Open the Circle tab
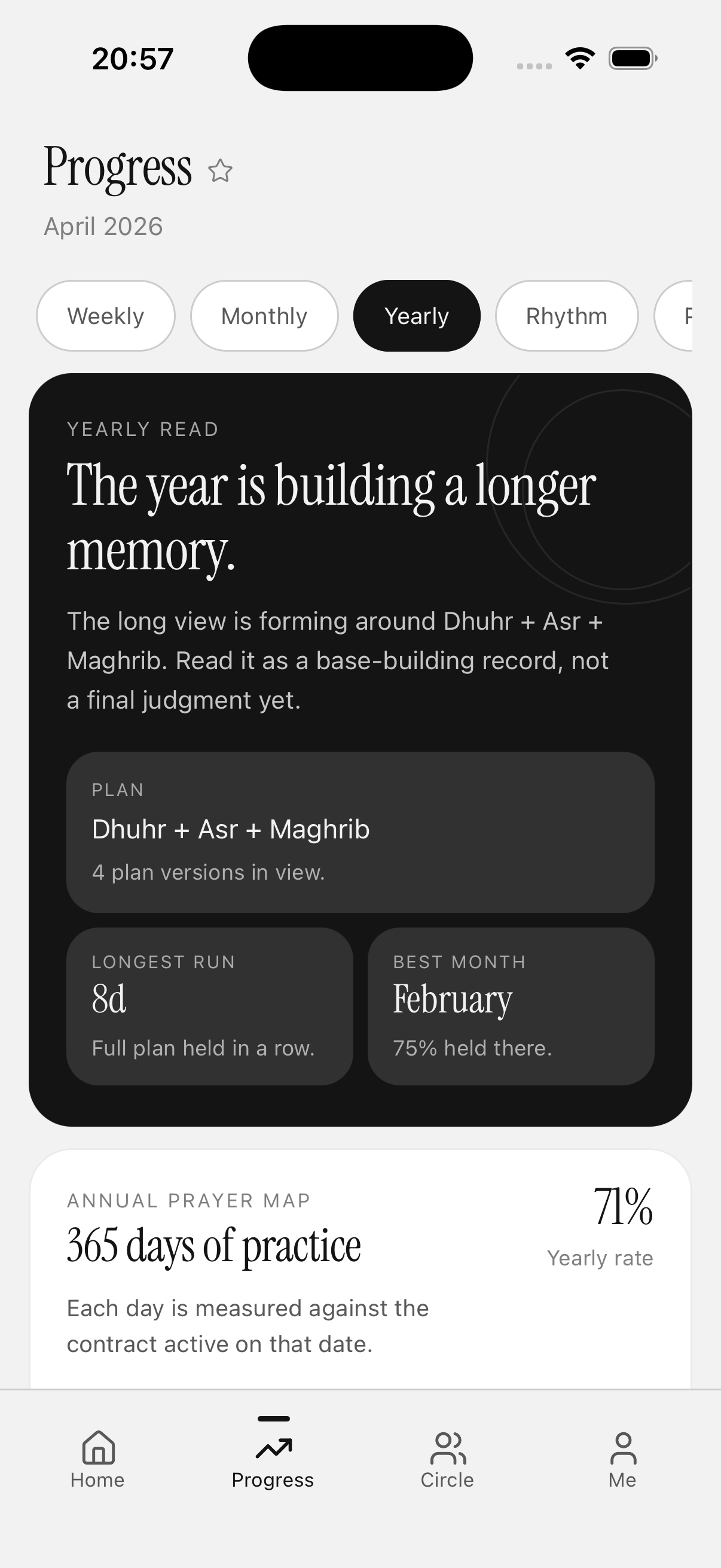 click(x=447, y=1460)
